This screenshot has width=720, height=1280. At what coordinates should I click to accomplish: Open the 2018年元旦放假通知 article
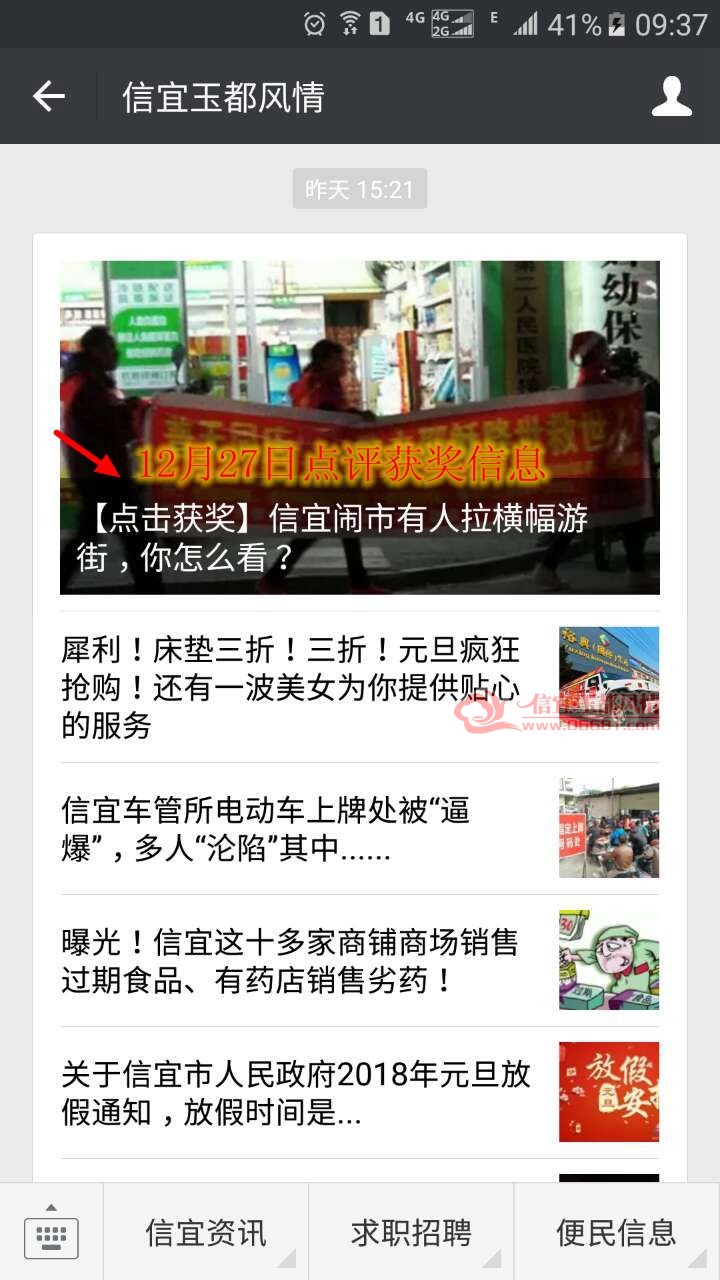point(360,1093)
